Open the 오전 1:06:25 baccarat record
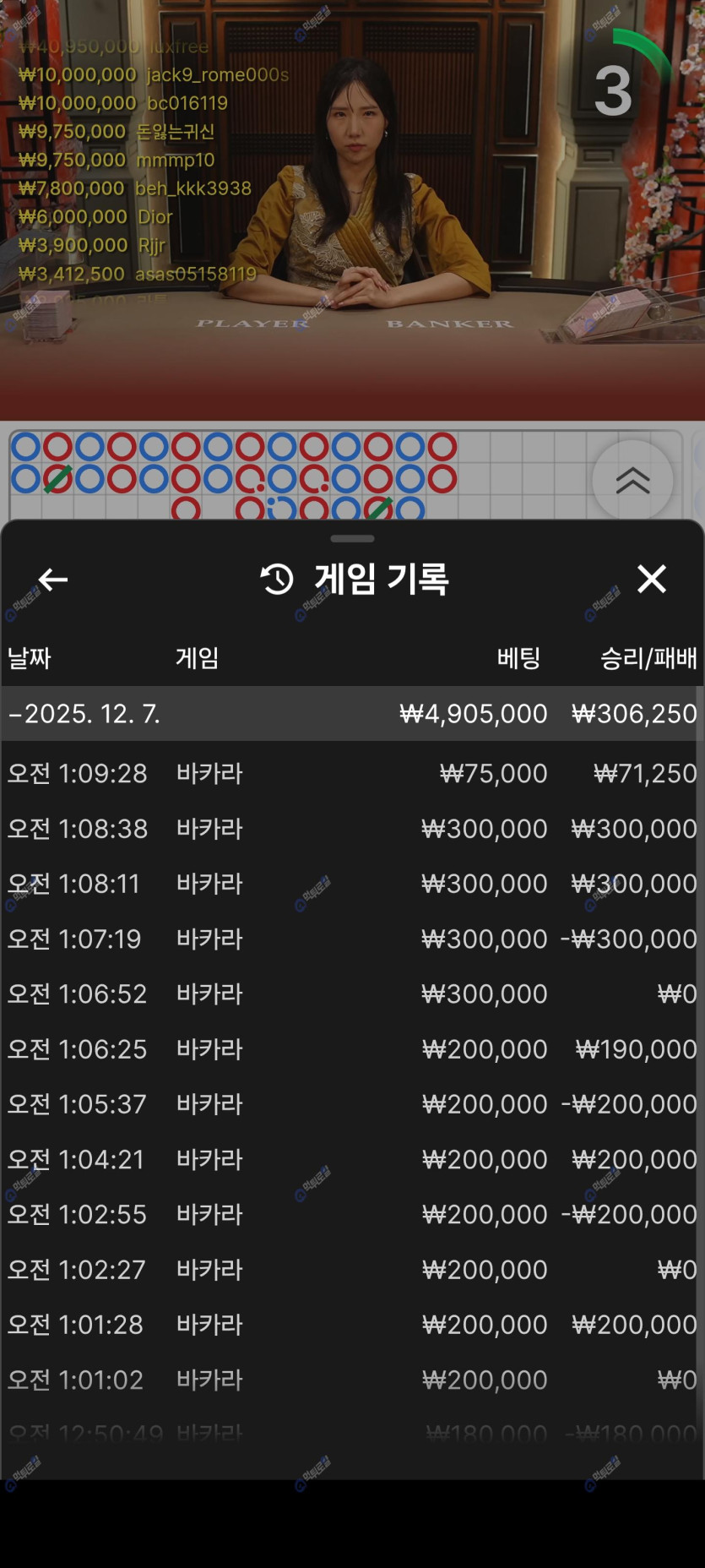The image size is (705, 1568). (352, 1049)
